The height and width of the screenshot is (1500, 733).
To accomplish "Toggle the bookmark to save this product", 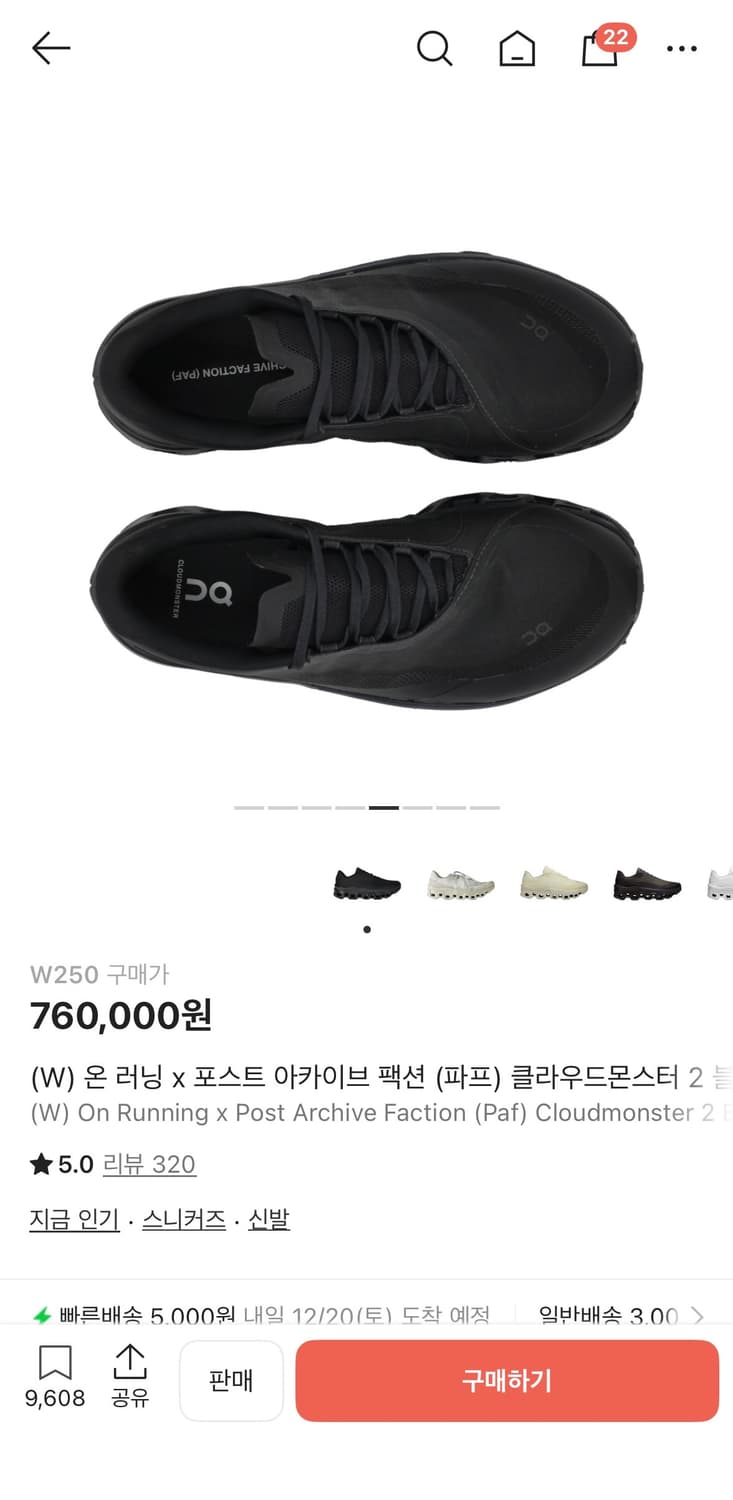I will (57, 1361).
